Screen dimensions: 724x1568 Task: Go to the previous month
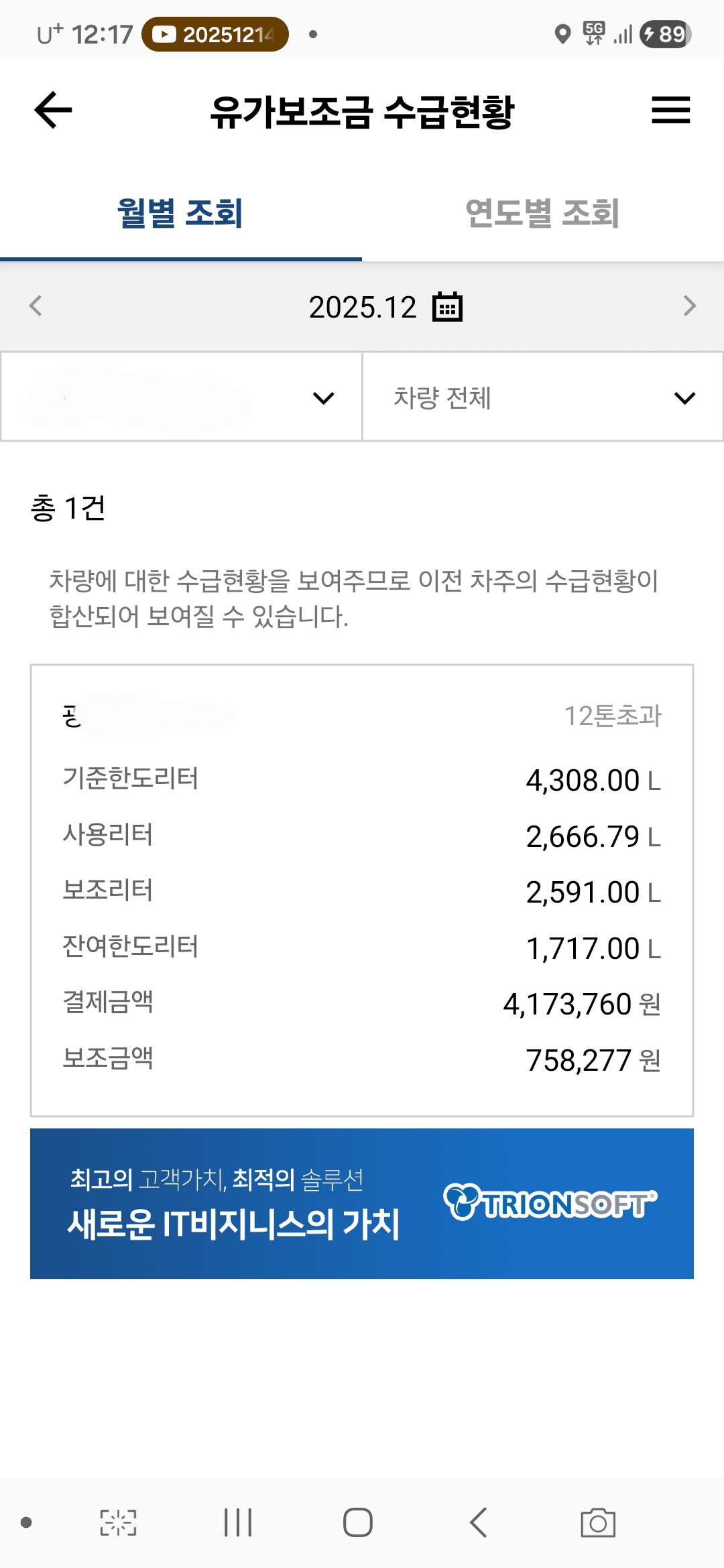36,306
